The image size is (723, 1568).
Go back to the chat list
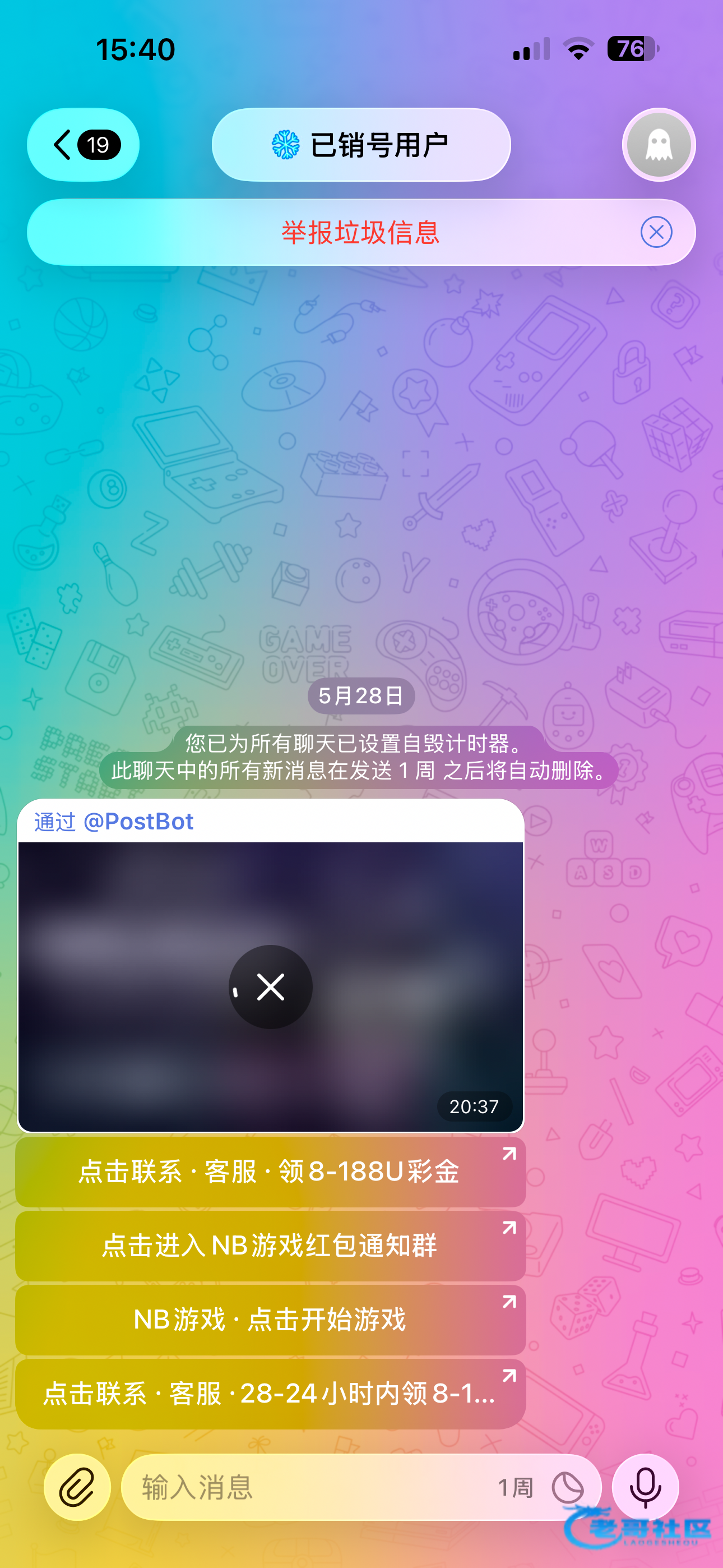click(x=84, y=145)
